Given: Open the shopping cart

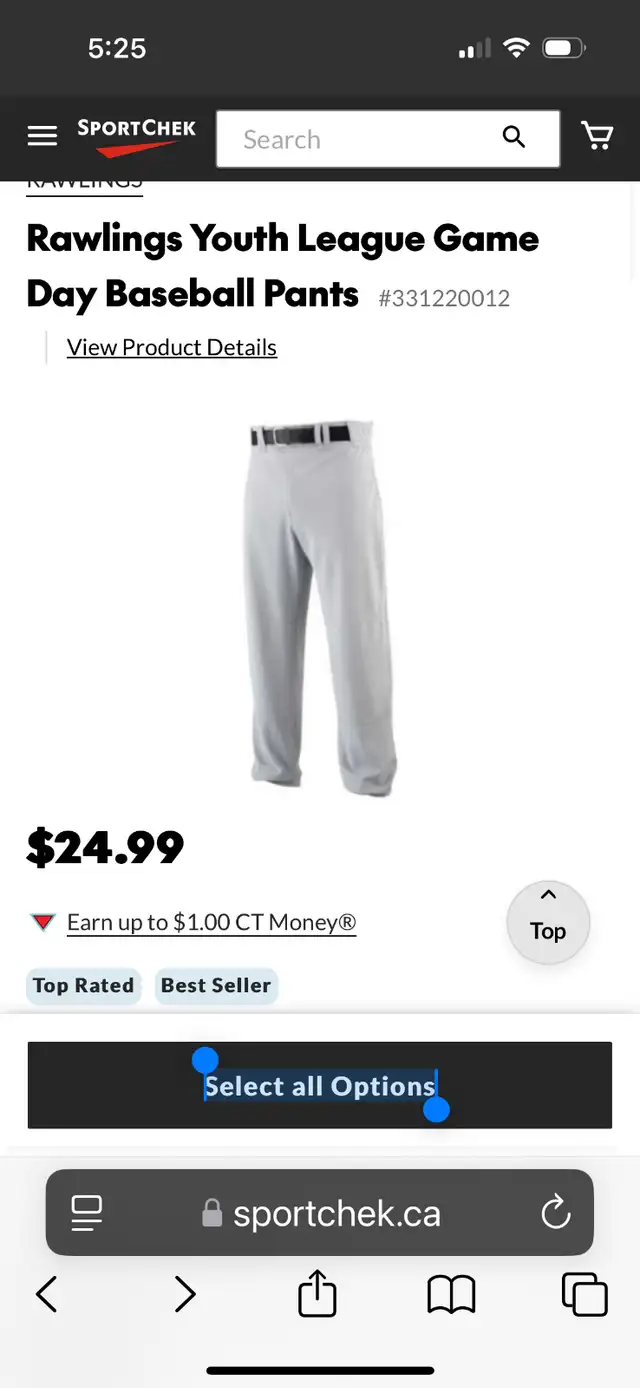Looking at the screenshot, I should tap(597, 135).
